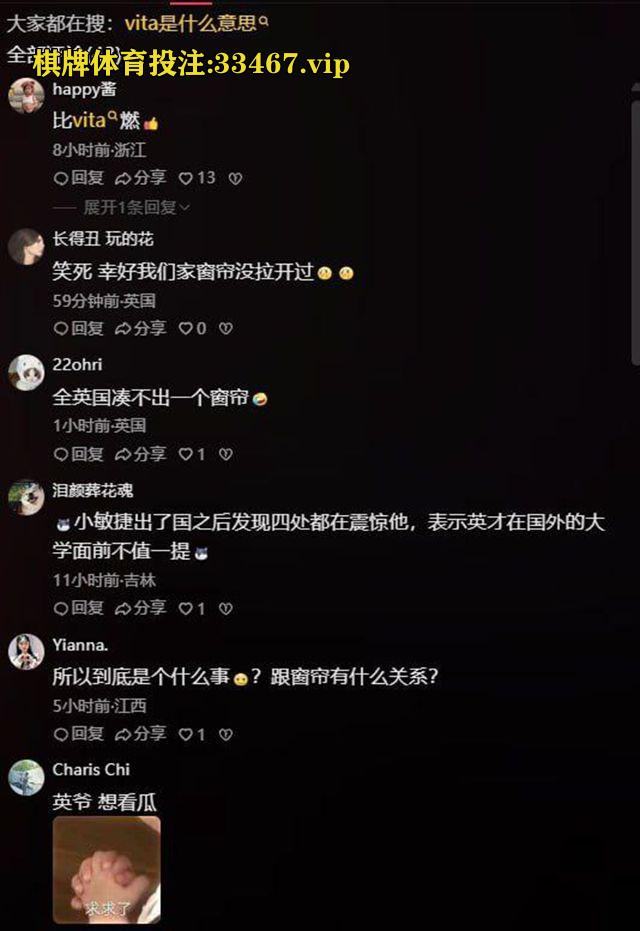Open 22ohri's profile avatar
The image size is (640, 931).
coord(26,372)
